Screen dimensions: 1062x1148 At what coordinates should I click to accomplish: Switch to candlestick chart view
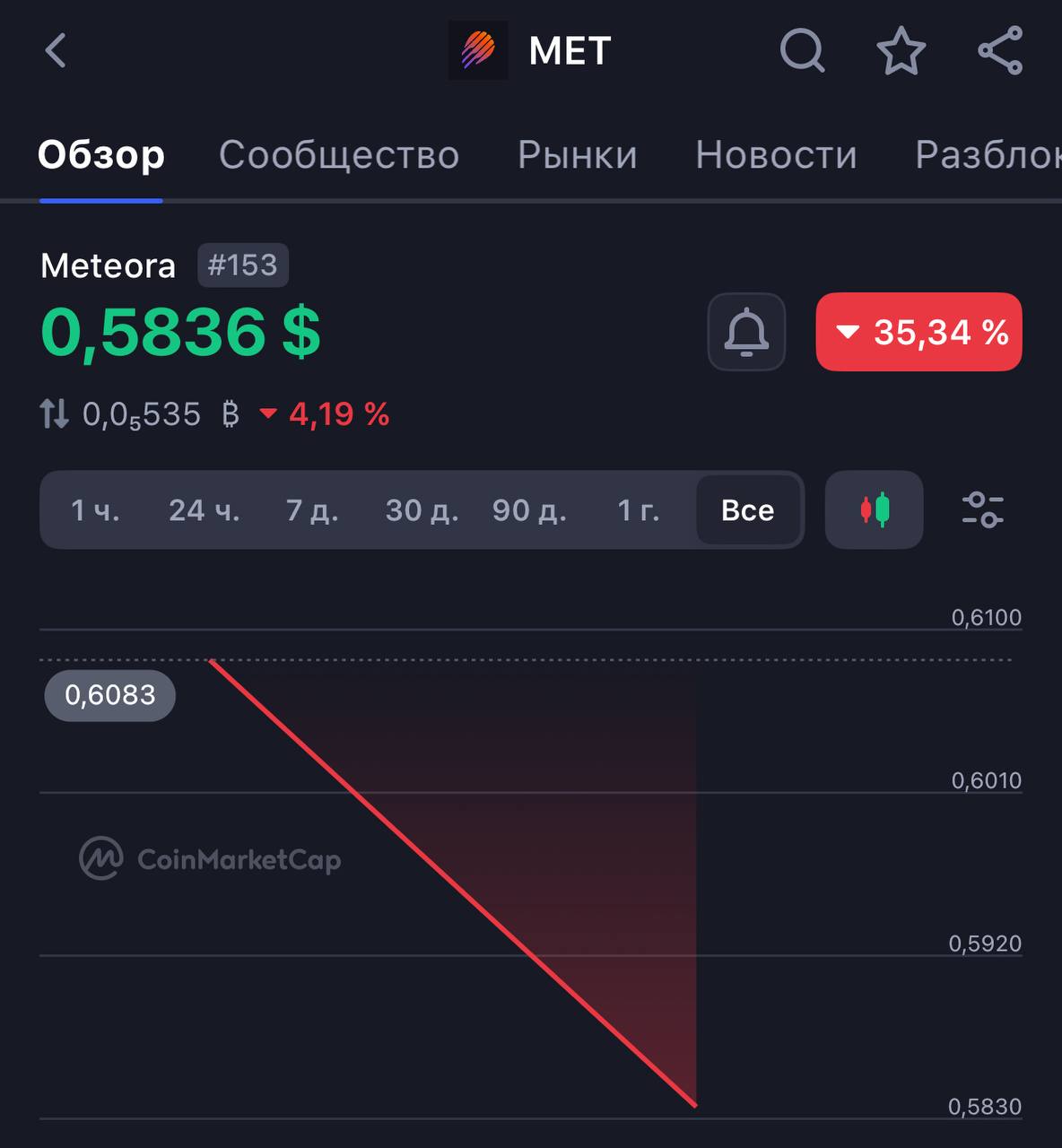[875, 510]
